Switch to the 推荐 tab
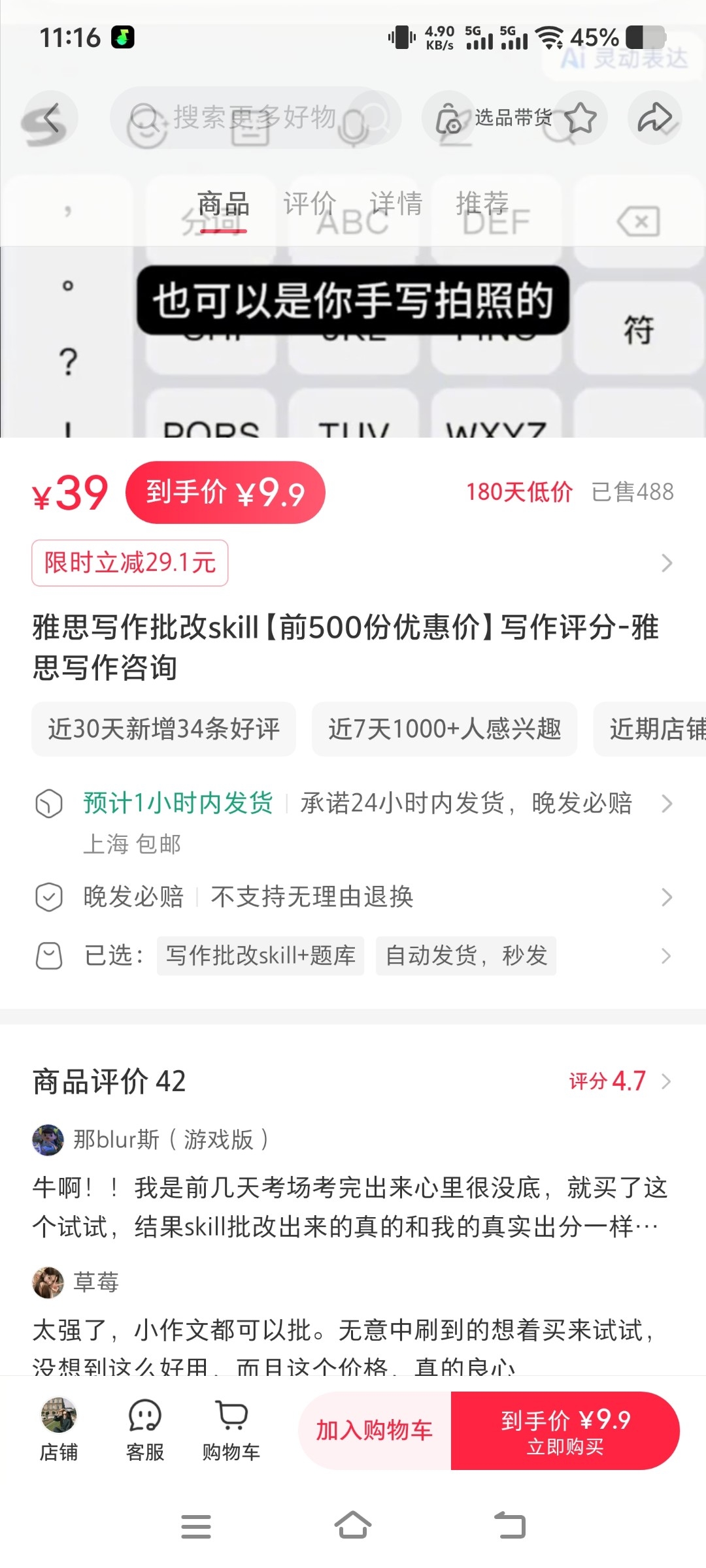Image resolution: width=706 pixels, height=1568 pixels. 482,204
